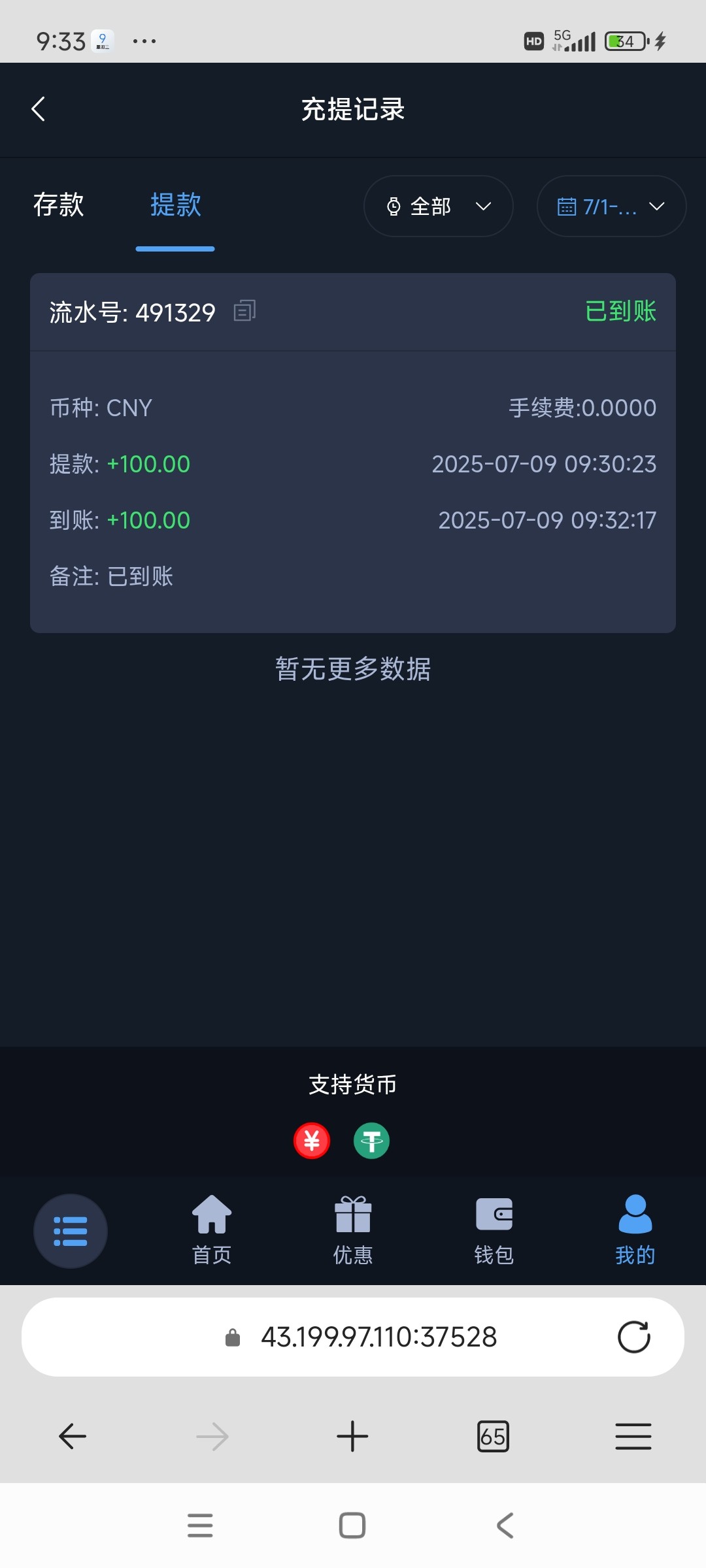
Task: Open the 优惠 tab
Action: (353, 1230)
